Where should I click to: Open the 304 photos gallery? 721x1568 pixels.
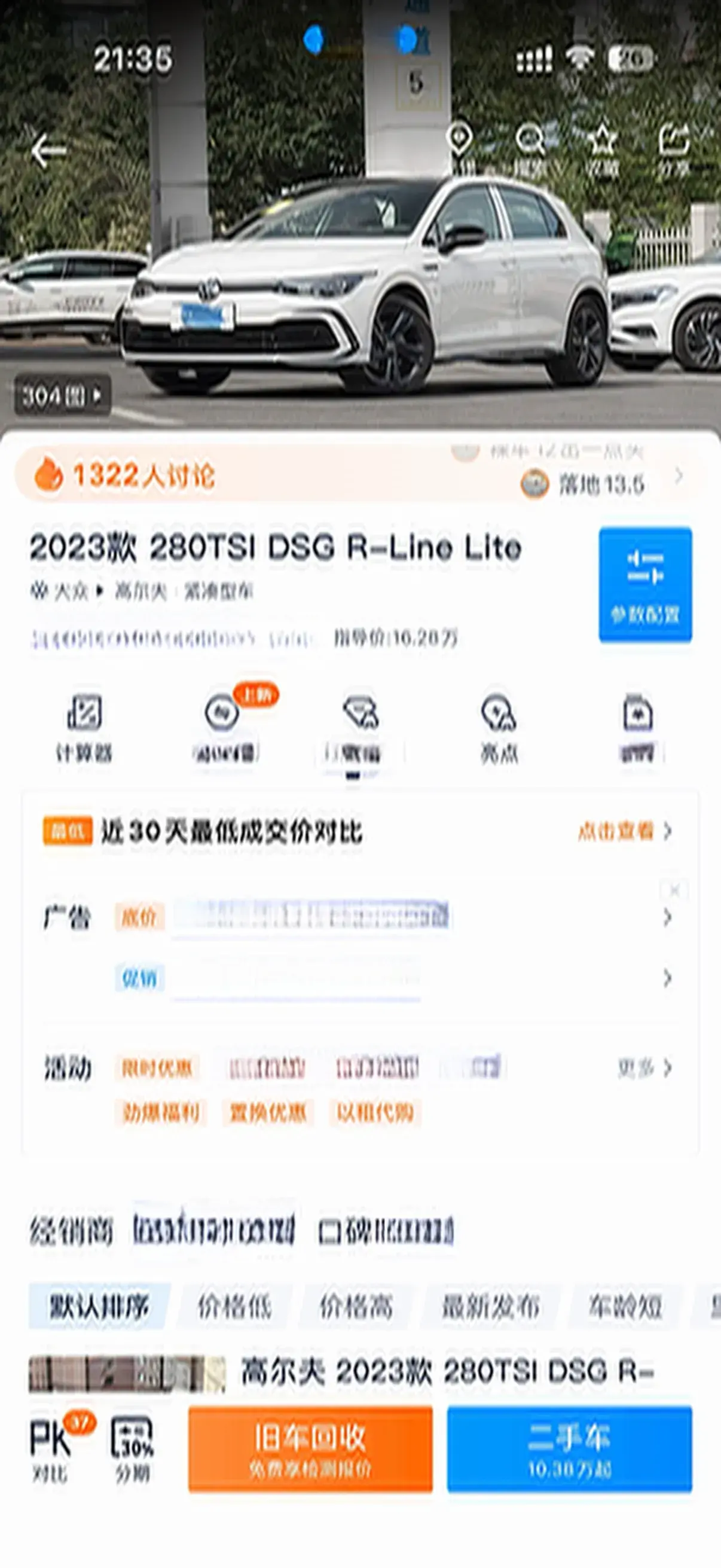tap(62, 396)
